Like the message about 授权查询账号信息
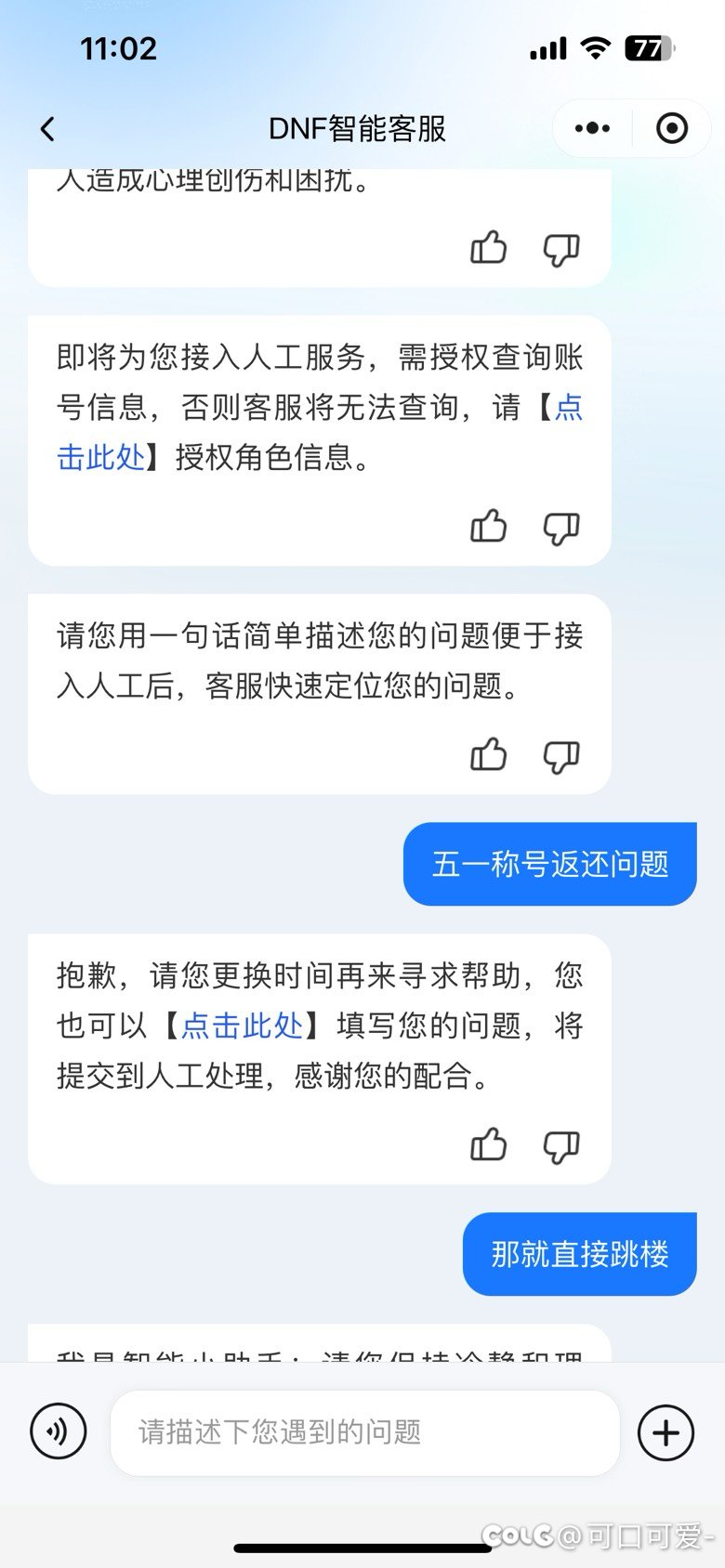Viewport: 725px width, 1568px height. 488,527
